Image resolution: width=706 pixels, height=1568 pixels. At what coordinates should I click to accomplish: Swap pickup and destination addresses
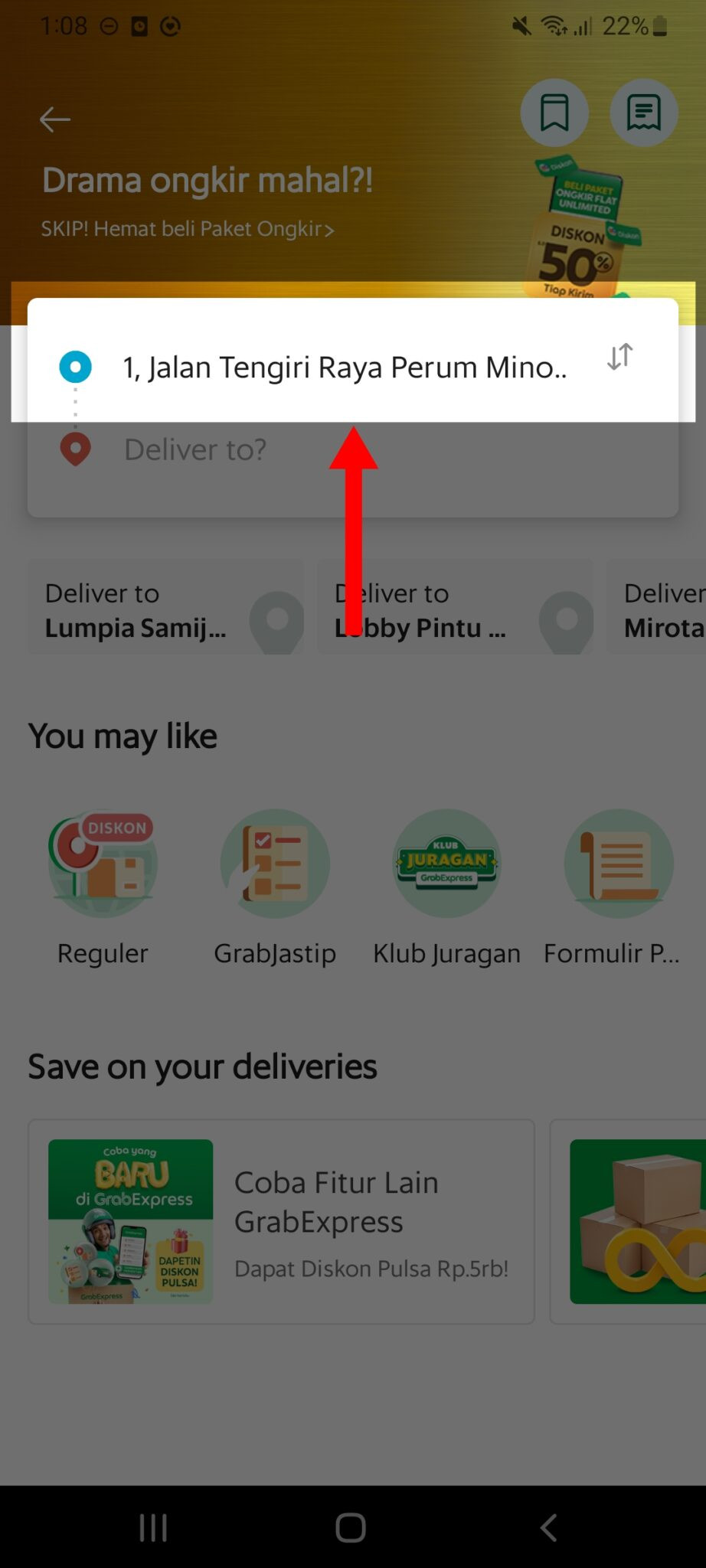point(619,356)
